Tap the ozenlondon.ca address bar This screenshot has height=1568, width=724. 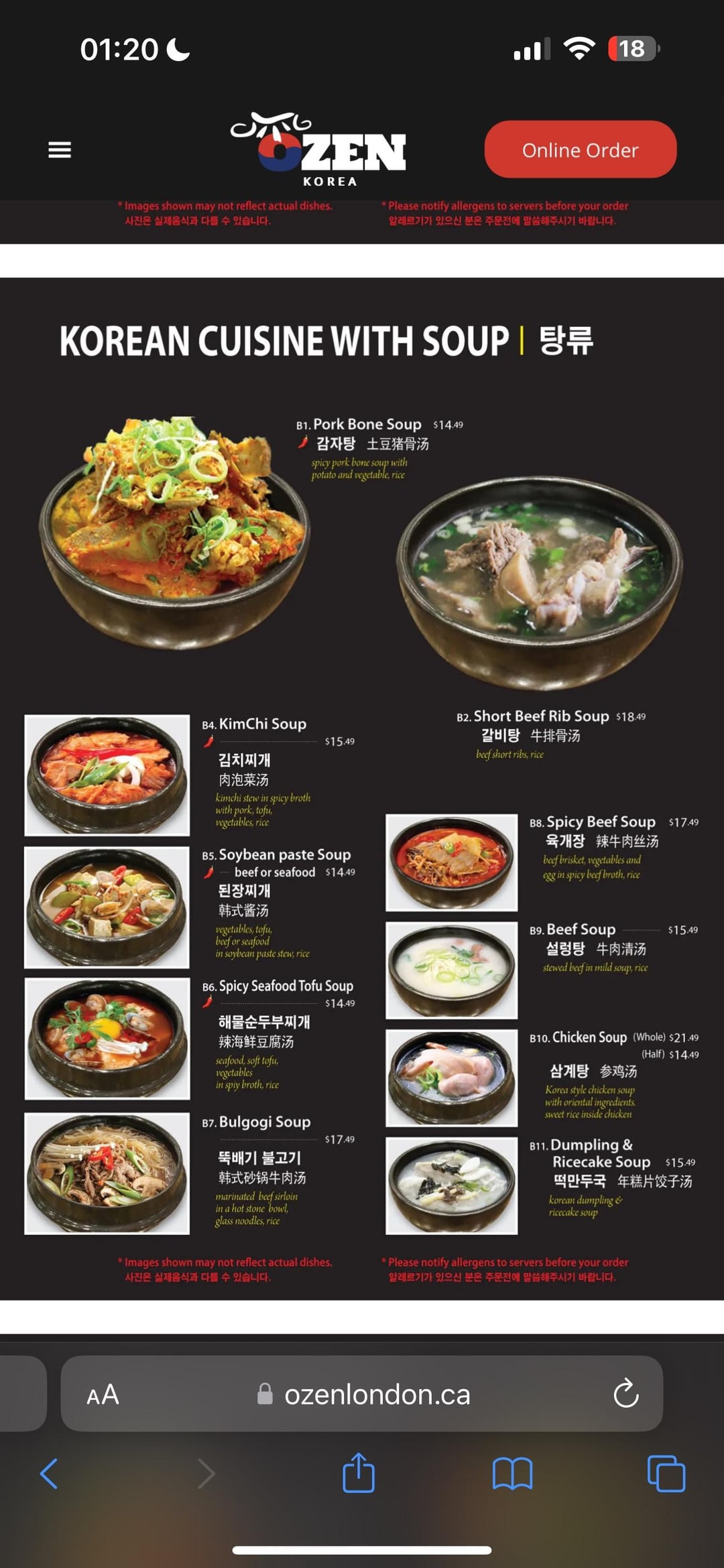click(x=377, y=1395)
